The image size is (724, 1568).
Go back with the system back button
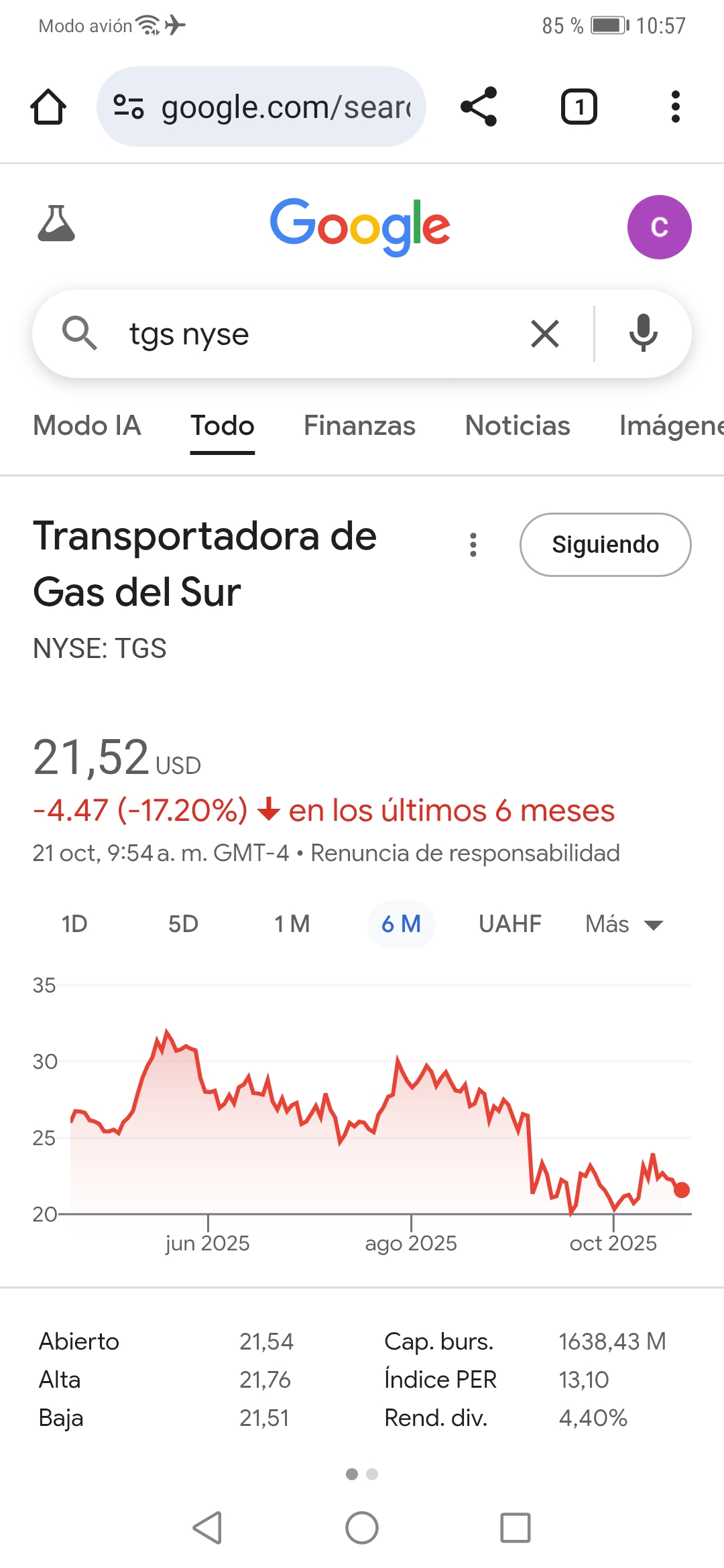[x=207, y=1528]
